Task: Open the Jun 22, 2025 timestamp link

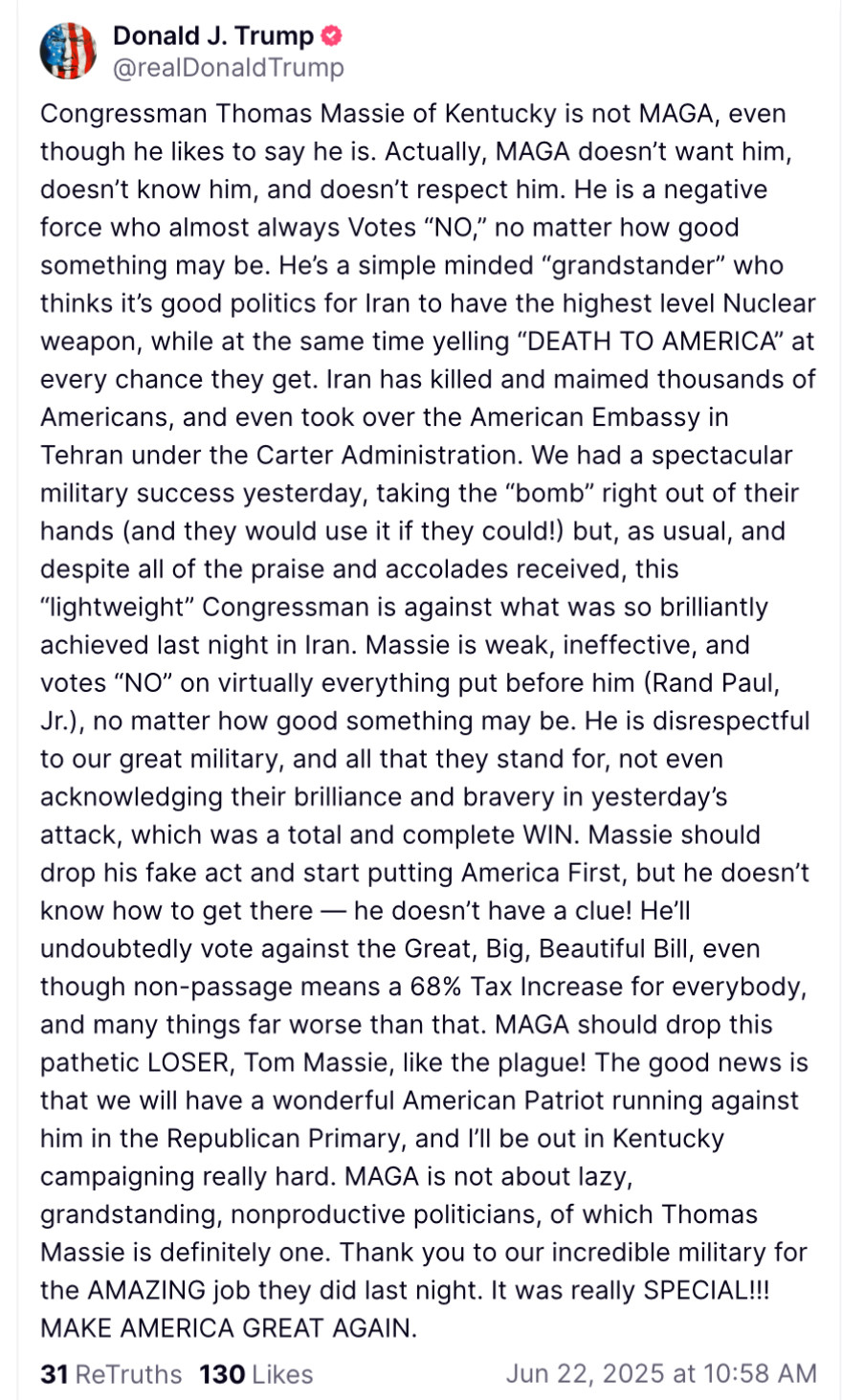Action: 660,1373
